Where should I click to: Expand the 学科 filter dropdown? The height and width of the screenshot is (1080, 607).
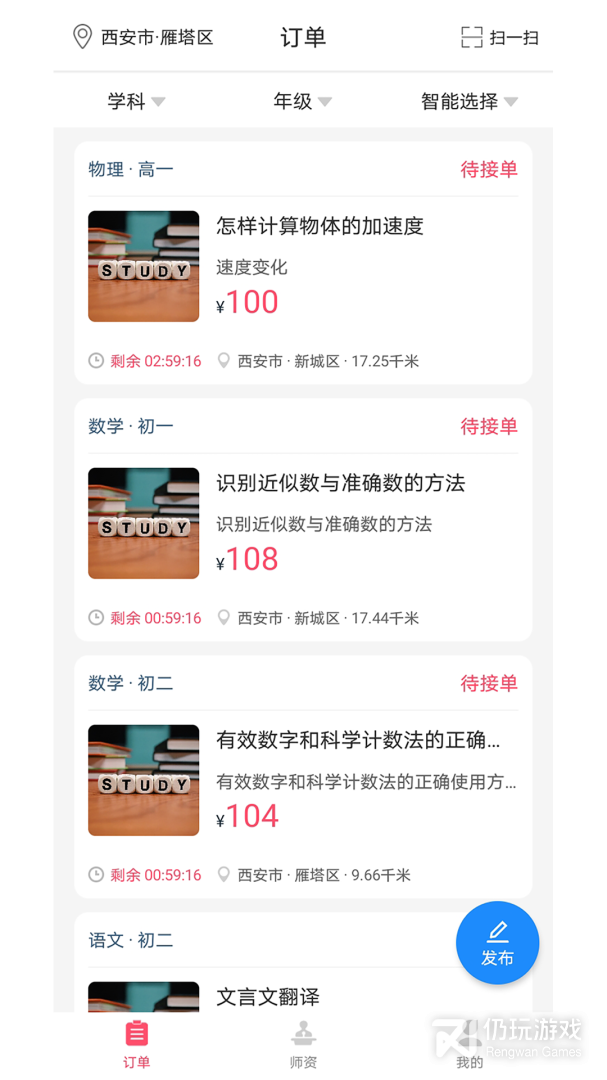[x=136, y=101]
